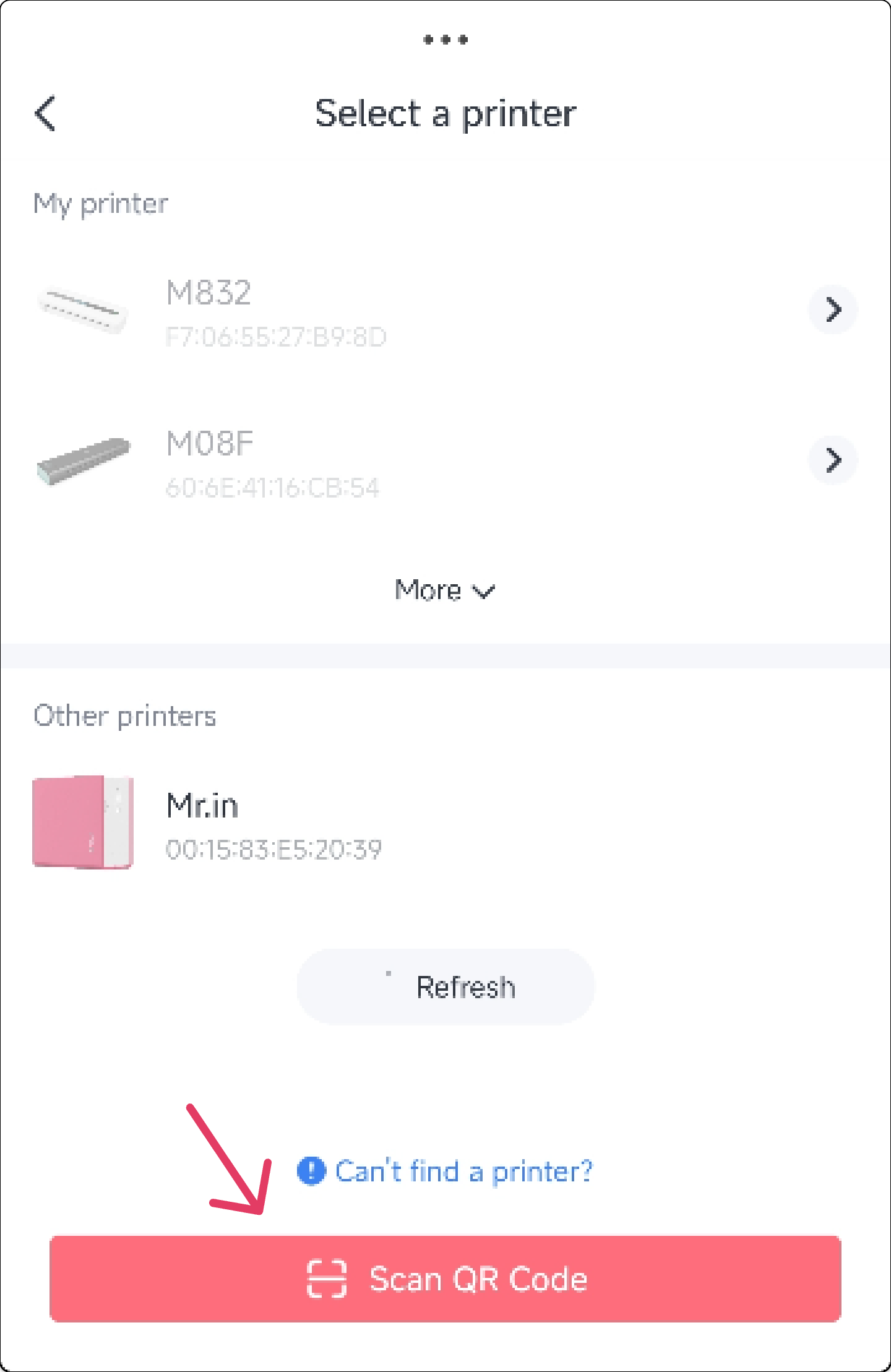
Task: Refresh the printer list
Action: tap(445, 986)
